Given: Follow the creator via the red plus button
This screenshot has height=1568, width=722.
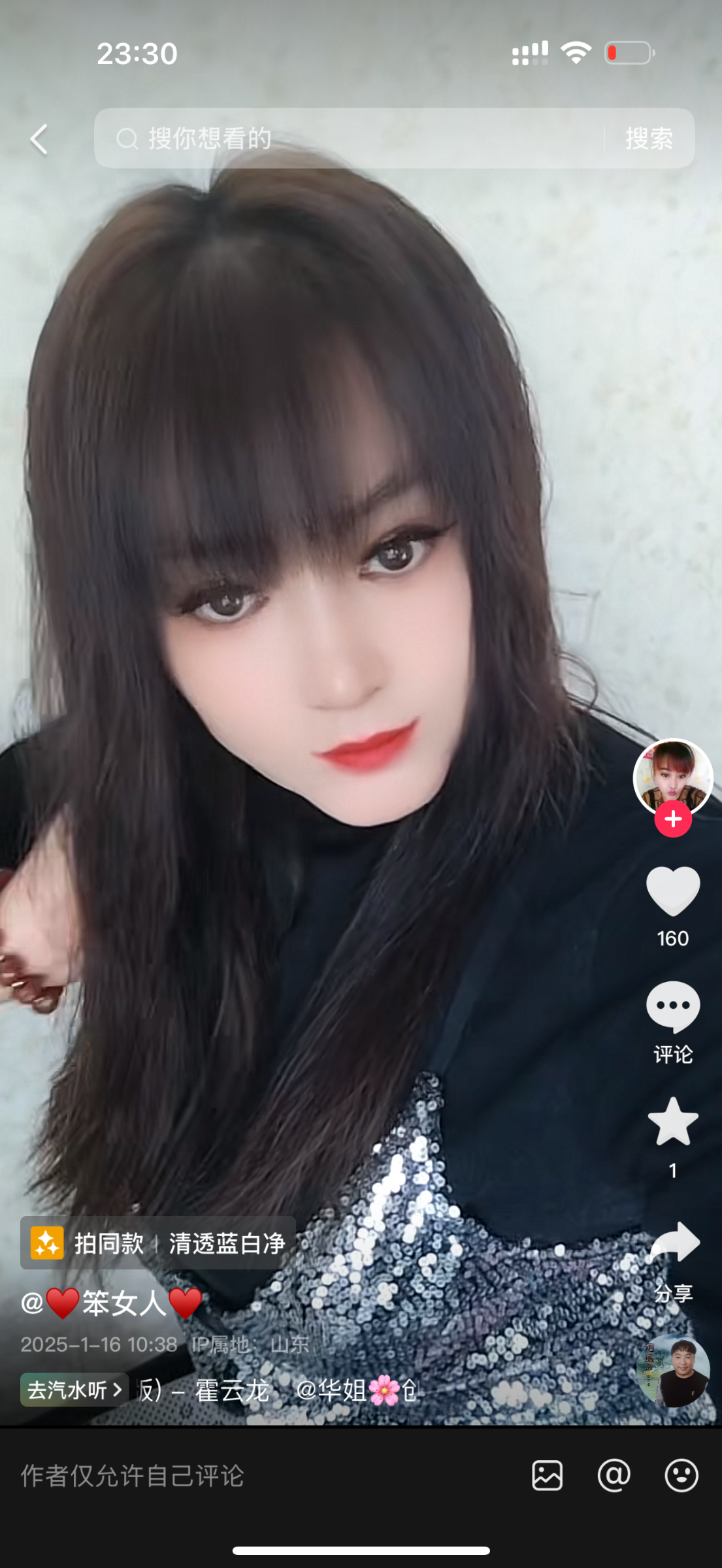Looking at the screenshot, I should 672,819.
